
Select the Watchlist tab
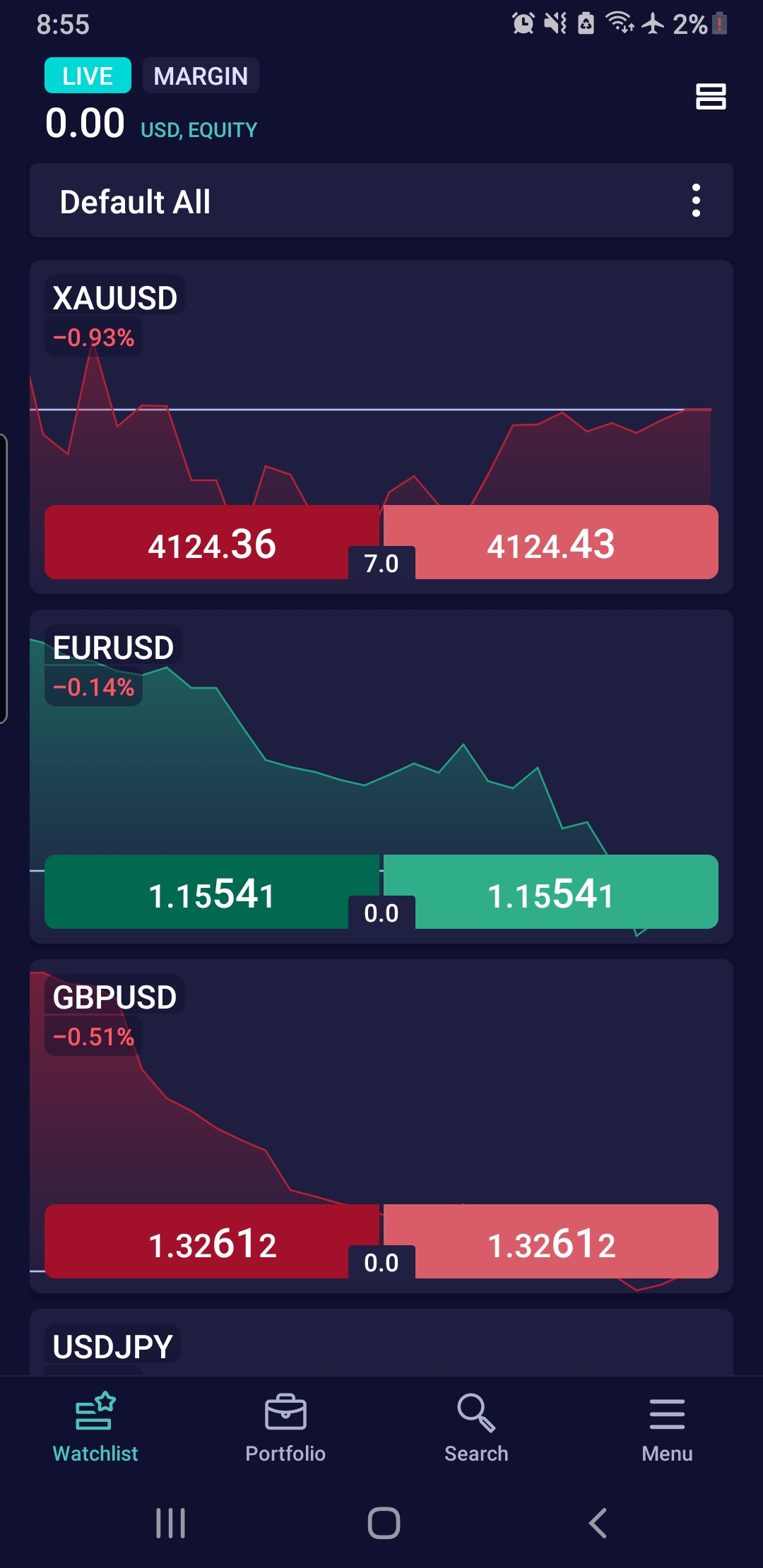tap(95, 1428)
